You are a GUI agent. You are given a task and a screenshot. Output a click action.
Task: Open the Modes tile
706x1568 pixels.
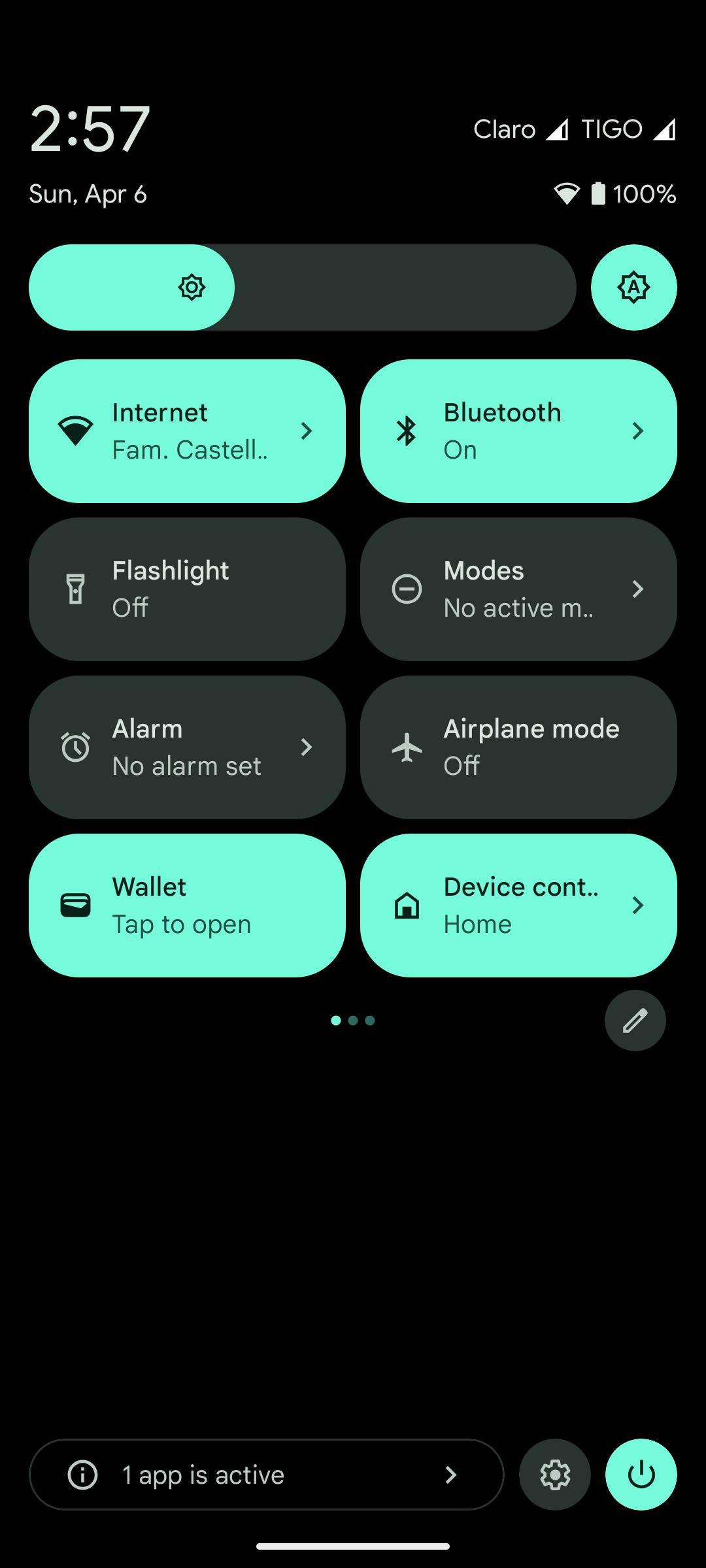click(x=518, y=589)
